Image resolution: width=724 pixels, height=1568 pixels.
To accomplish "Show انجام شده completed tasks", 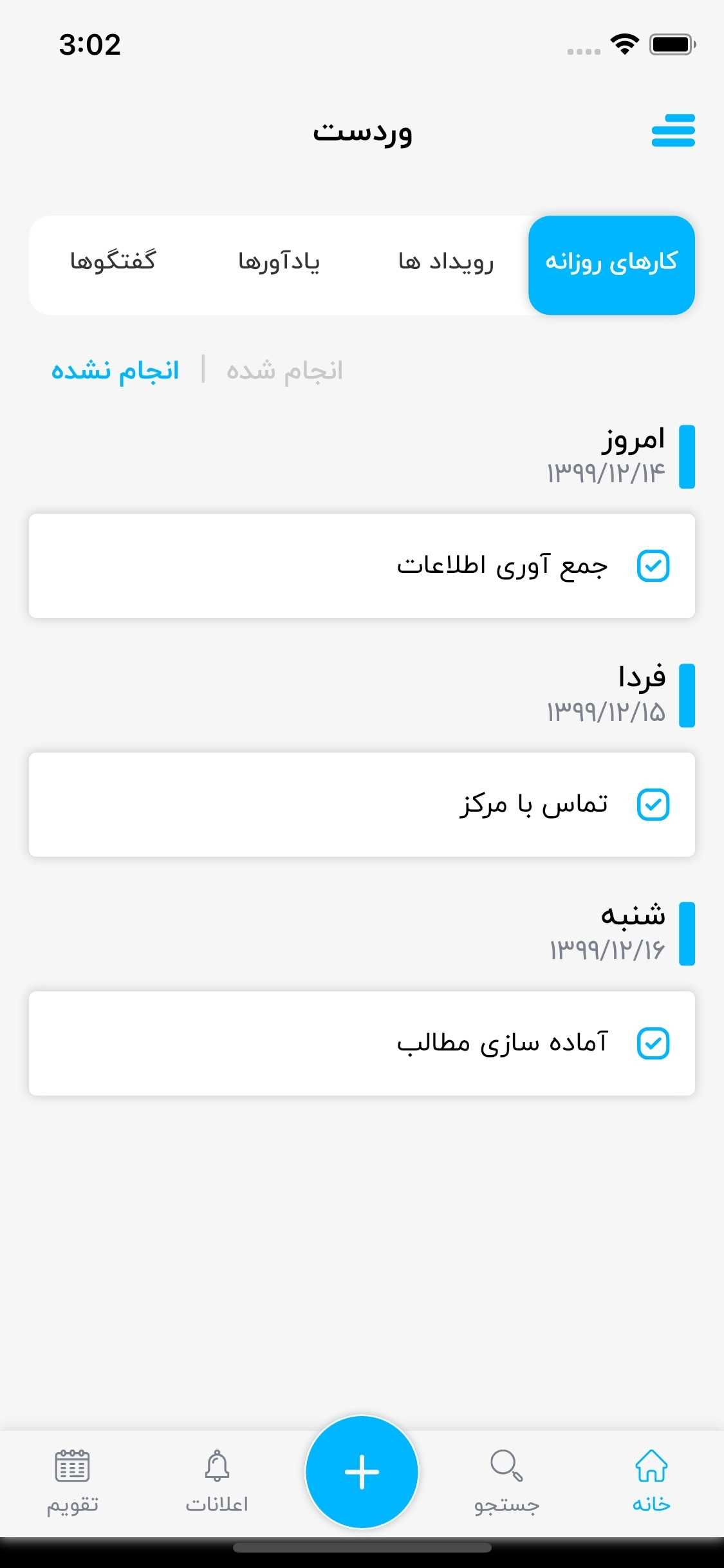I will click(284, 371).
